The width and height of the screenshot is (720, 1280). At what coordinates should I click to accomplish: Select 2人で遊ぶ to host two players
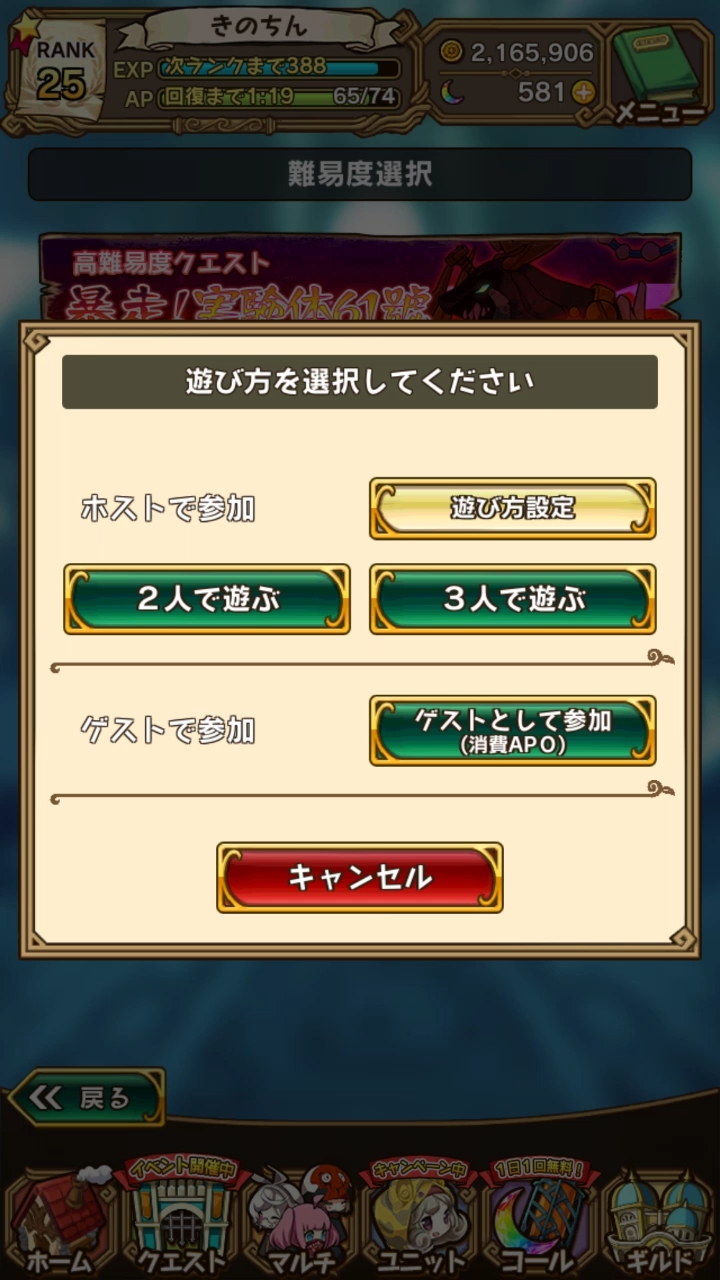click(x=207, y=599)
